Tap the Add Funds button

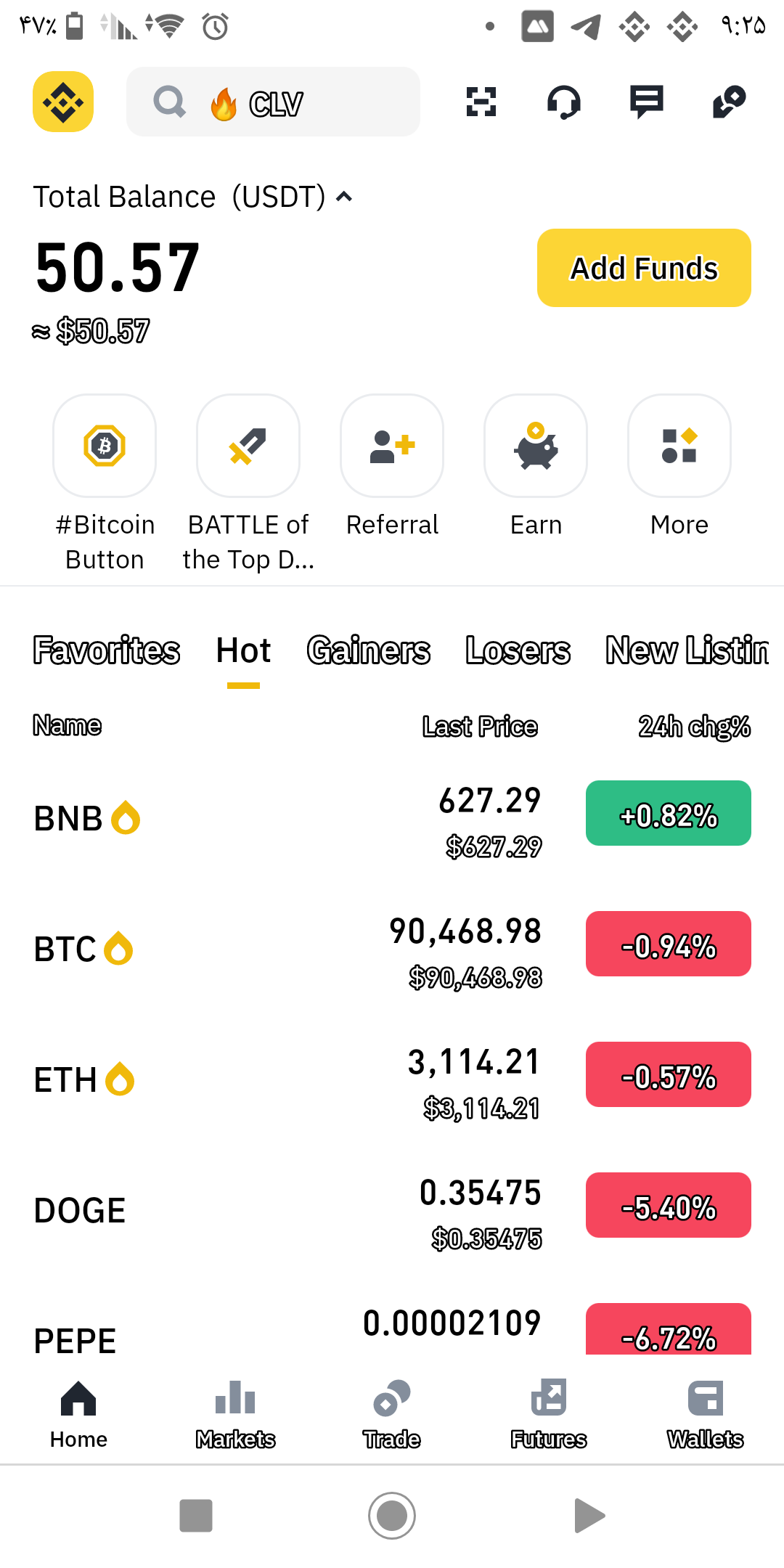[644, 268]
